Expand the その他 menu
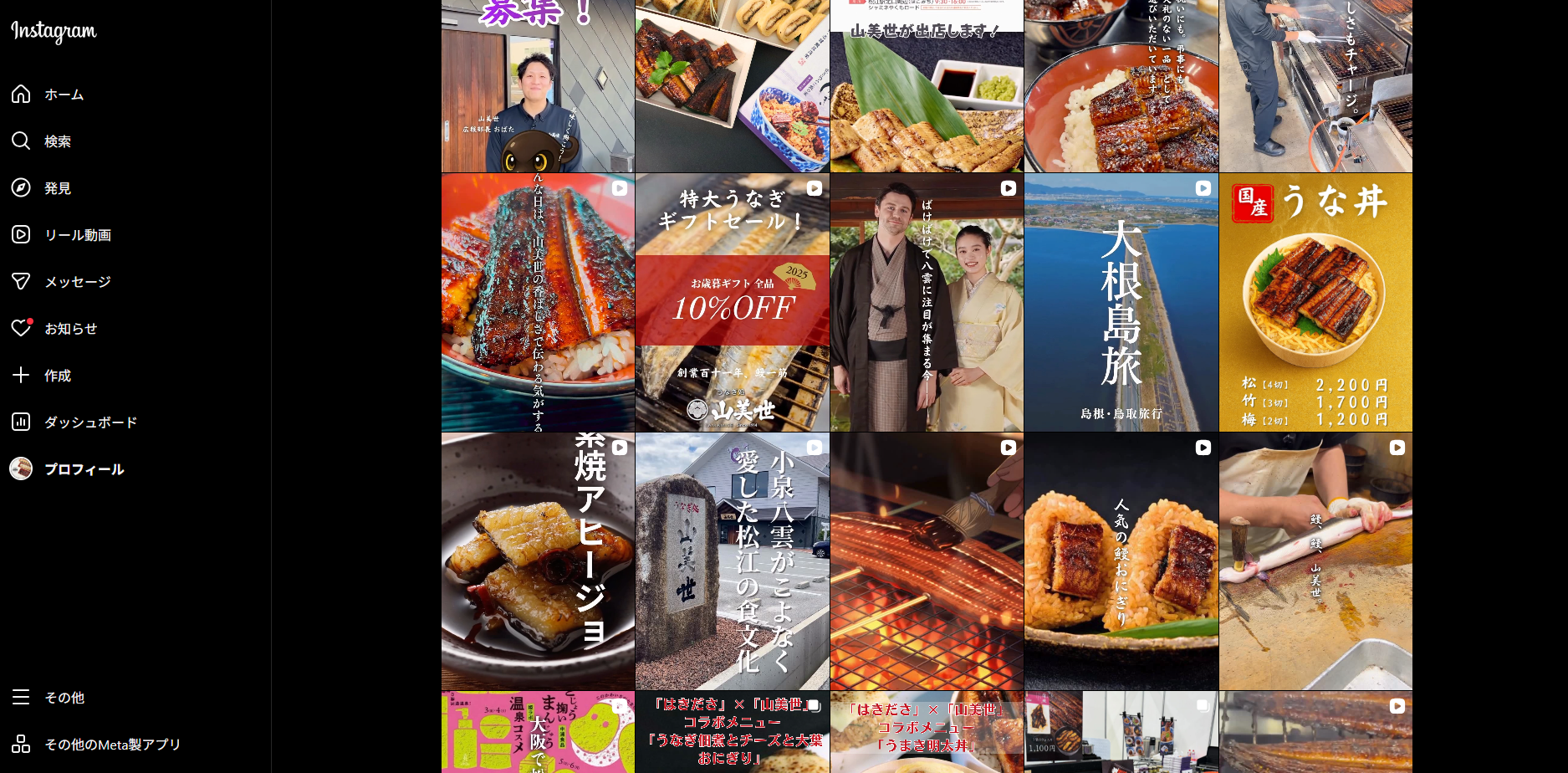This screenshot has height=773, width=1568. (x=64, y=697)
